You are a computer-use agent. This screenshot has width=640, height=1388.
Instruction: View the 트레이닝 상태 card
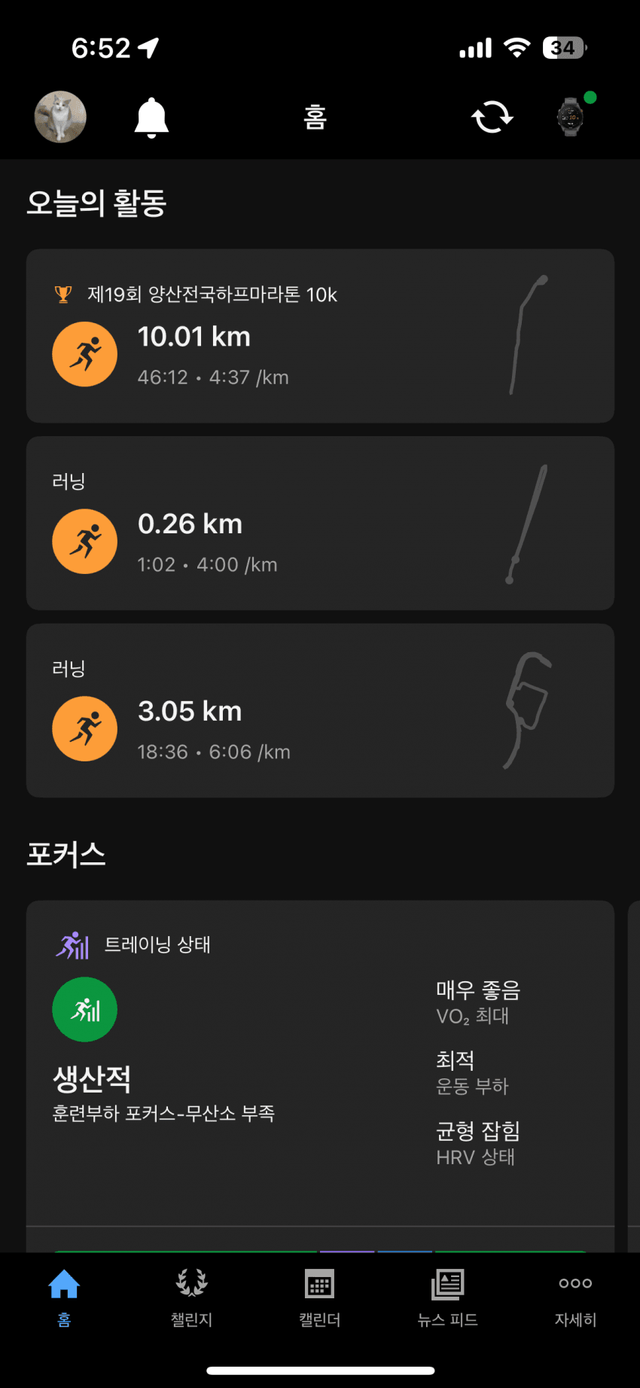tap(320, 1060)
